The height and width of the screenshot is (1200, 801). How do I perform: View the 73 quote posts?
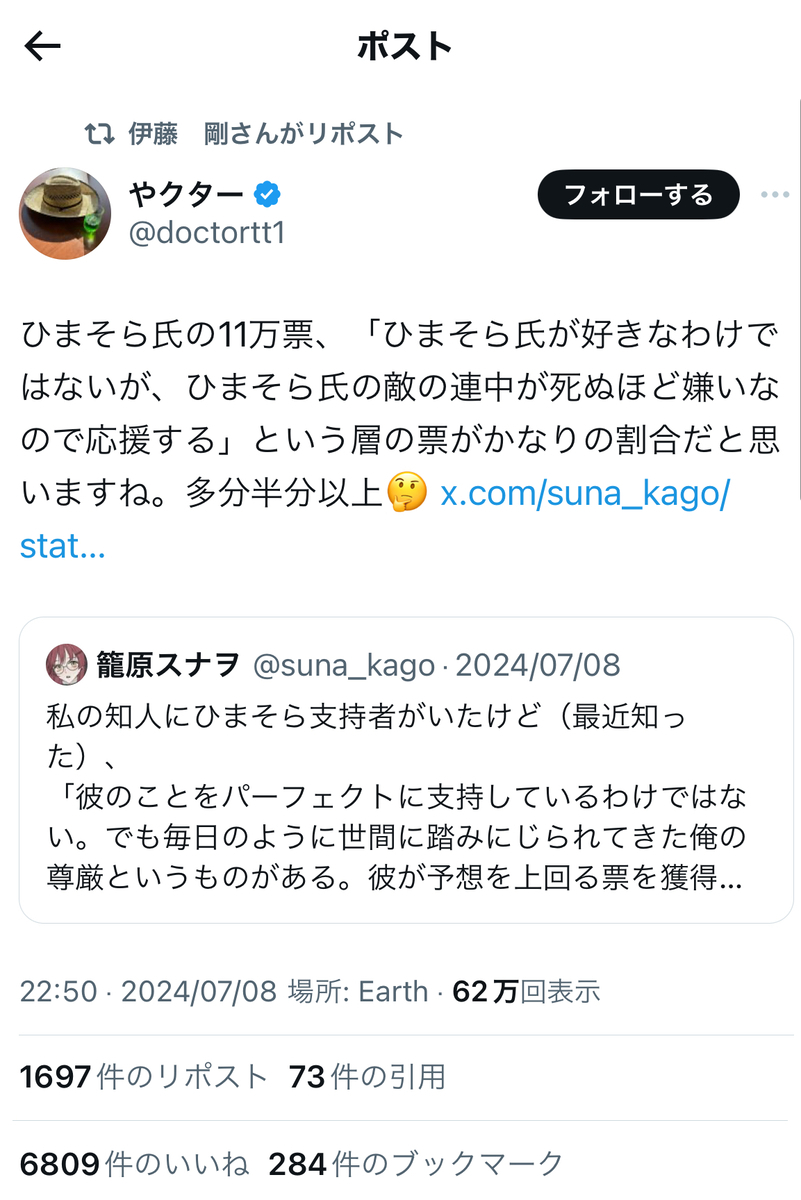(367, 1077)
